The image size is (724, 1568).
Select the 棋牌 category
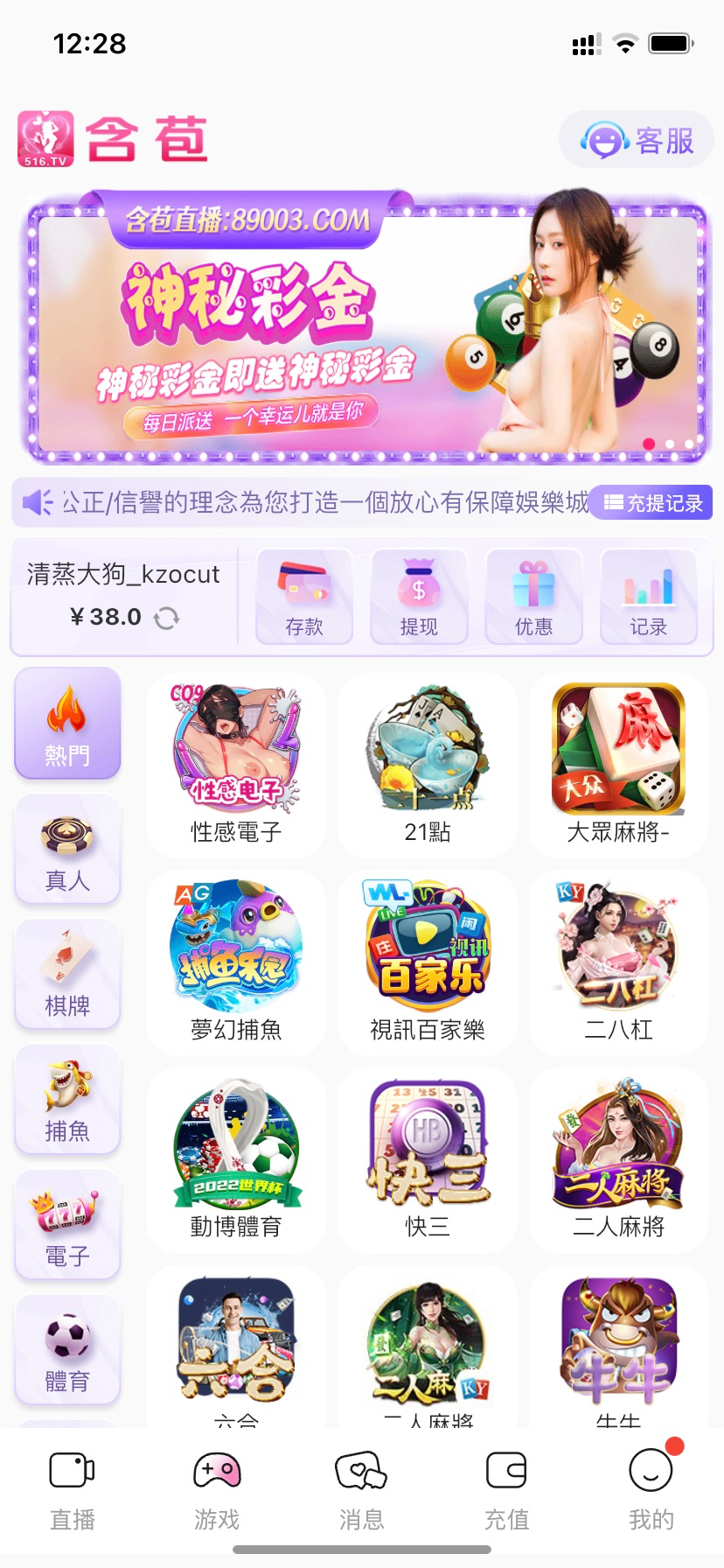coord(67,975)
